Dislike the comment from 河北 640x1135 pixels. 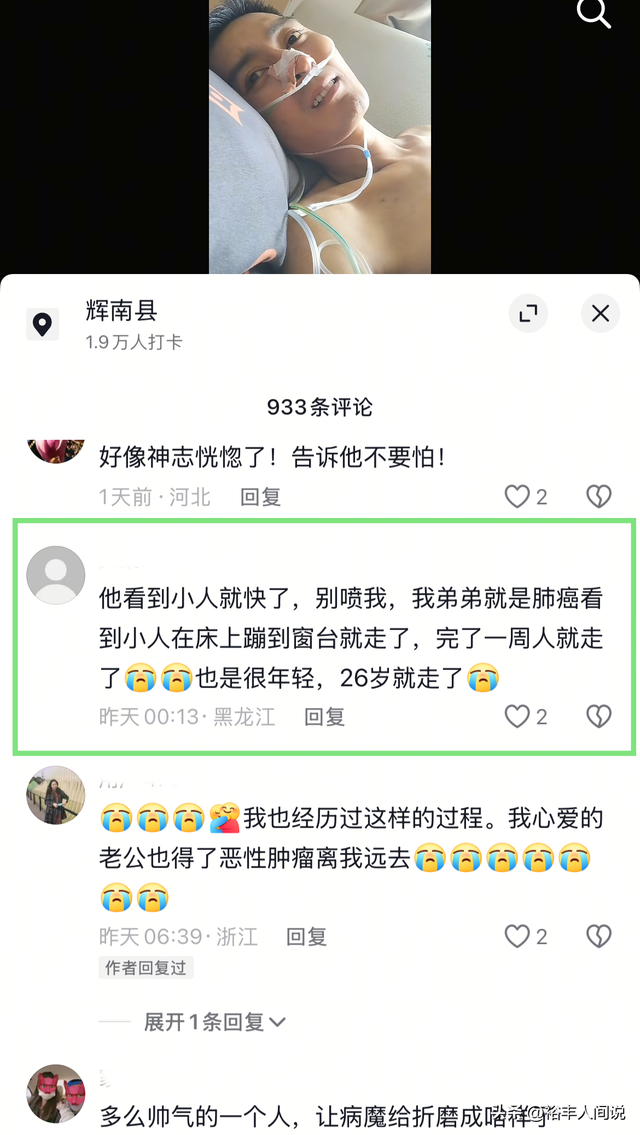pos(598,497)
